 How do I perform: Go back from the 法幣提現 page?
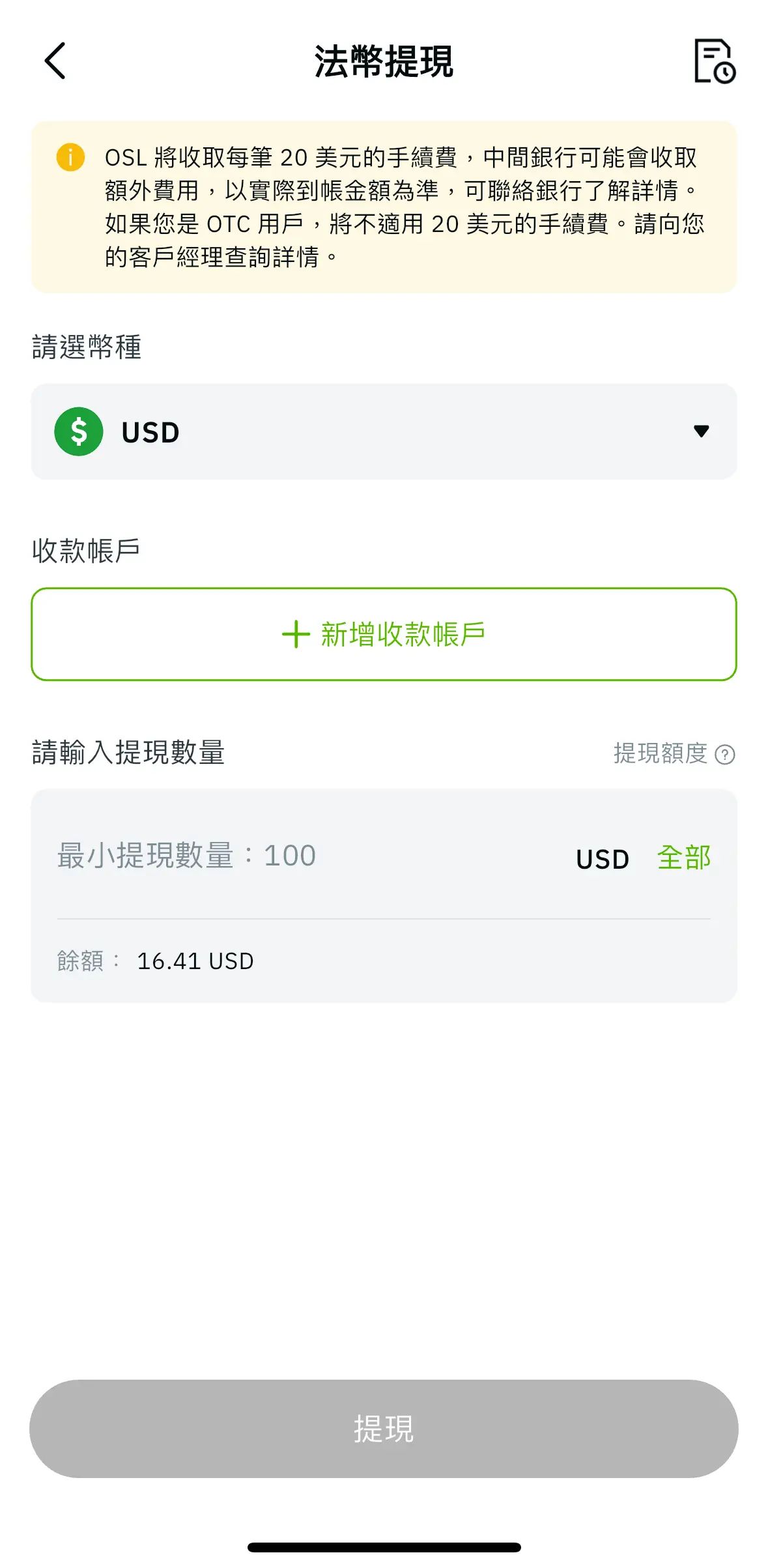pos(55,61)
